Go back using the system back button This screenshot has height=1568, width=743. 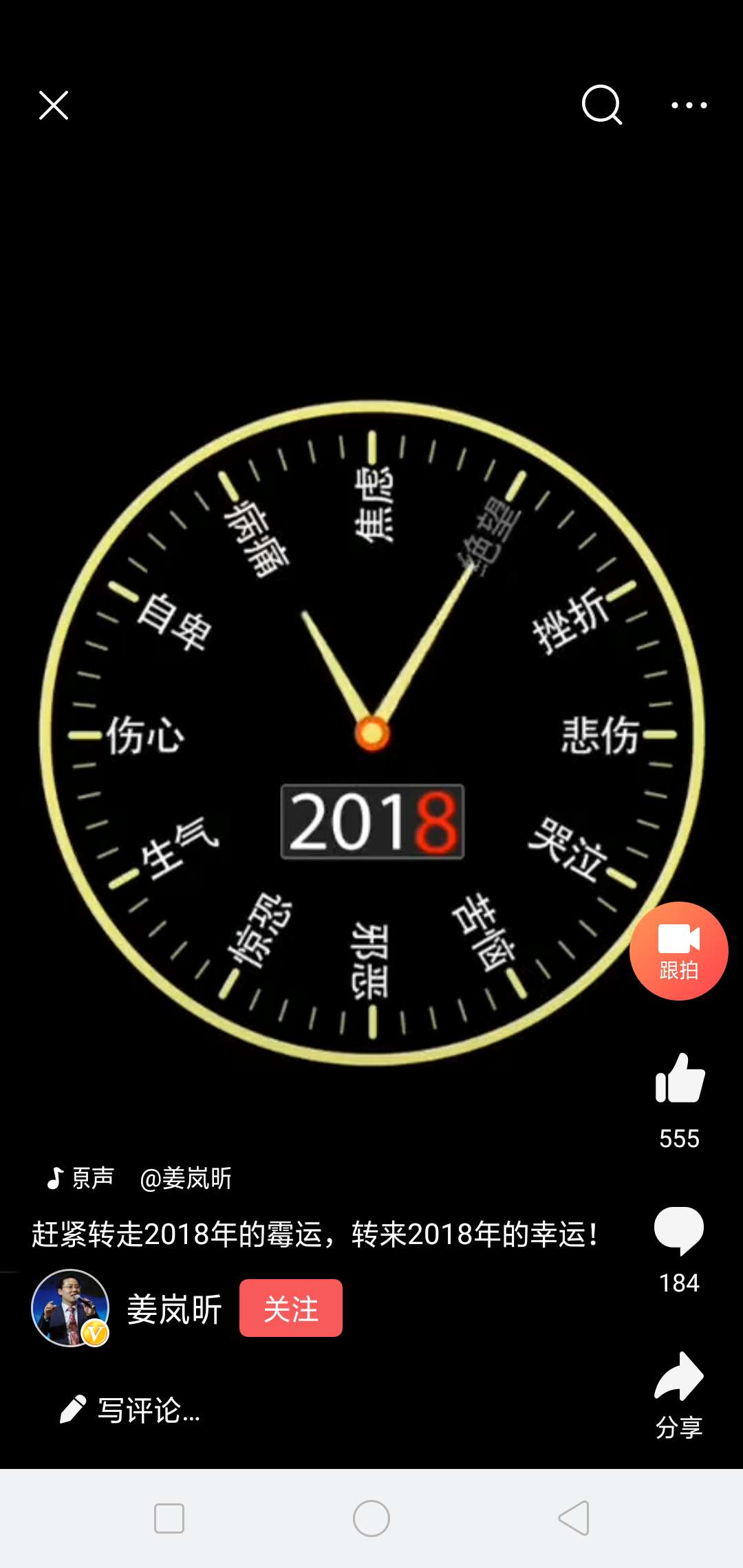(x=573, y=1518)
